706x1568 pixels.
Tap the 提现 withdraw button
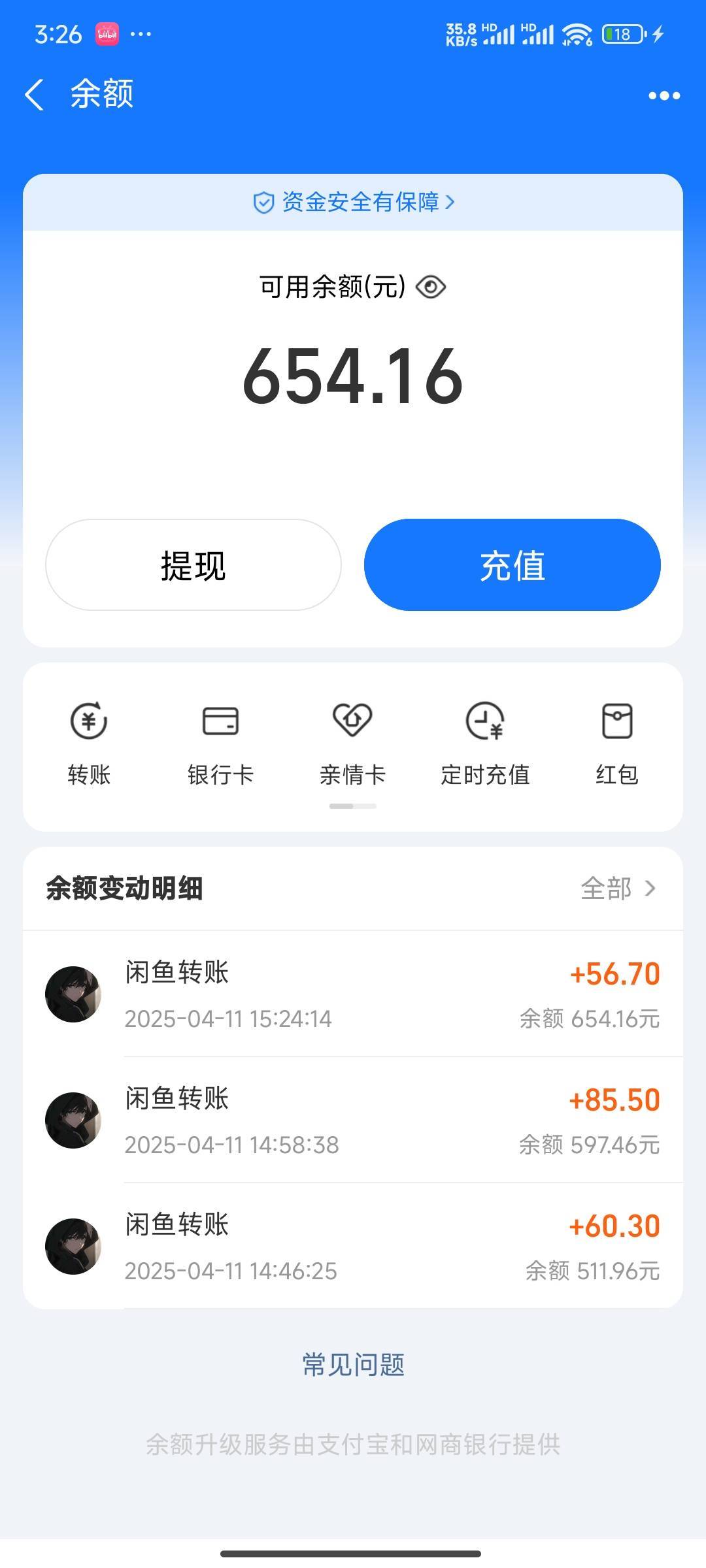coord(193,565)
